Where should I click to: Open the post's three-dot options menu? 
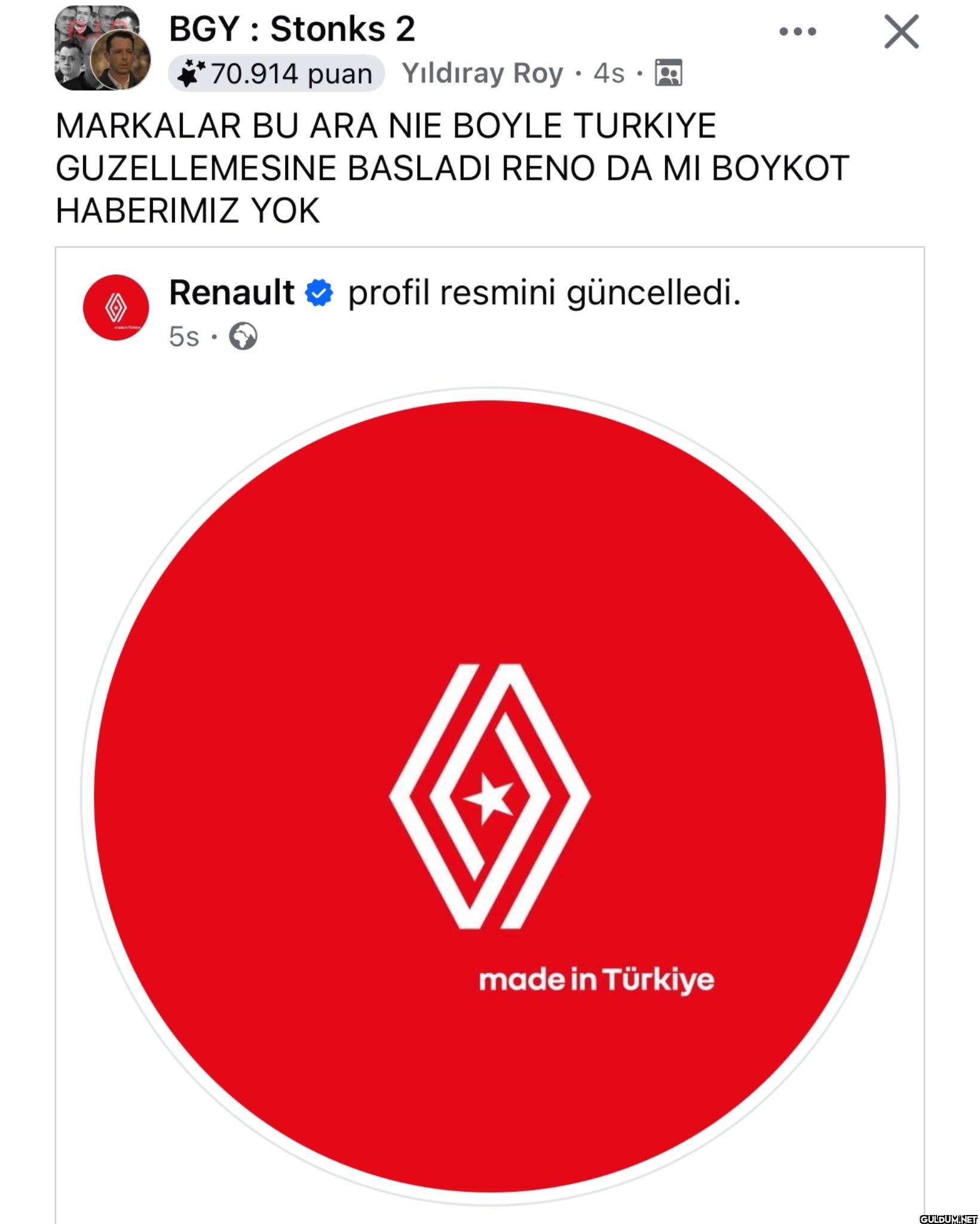[797, 32]
